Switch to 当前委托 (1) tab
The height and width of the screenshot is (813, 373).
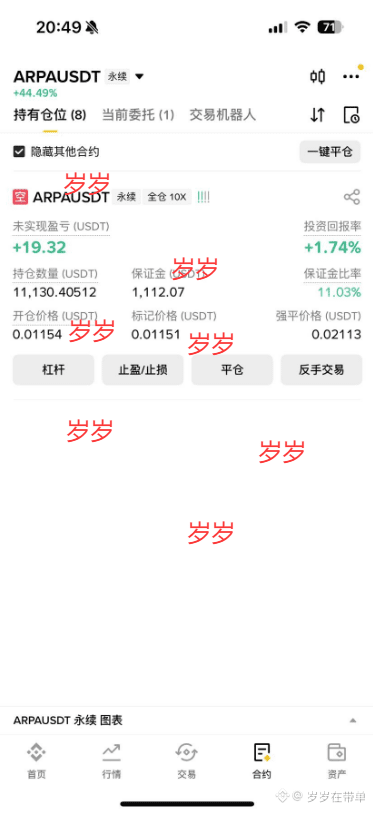tap(137, 115)
